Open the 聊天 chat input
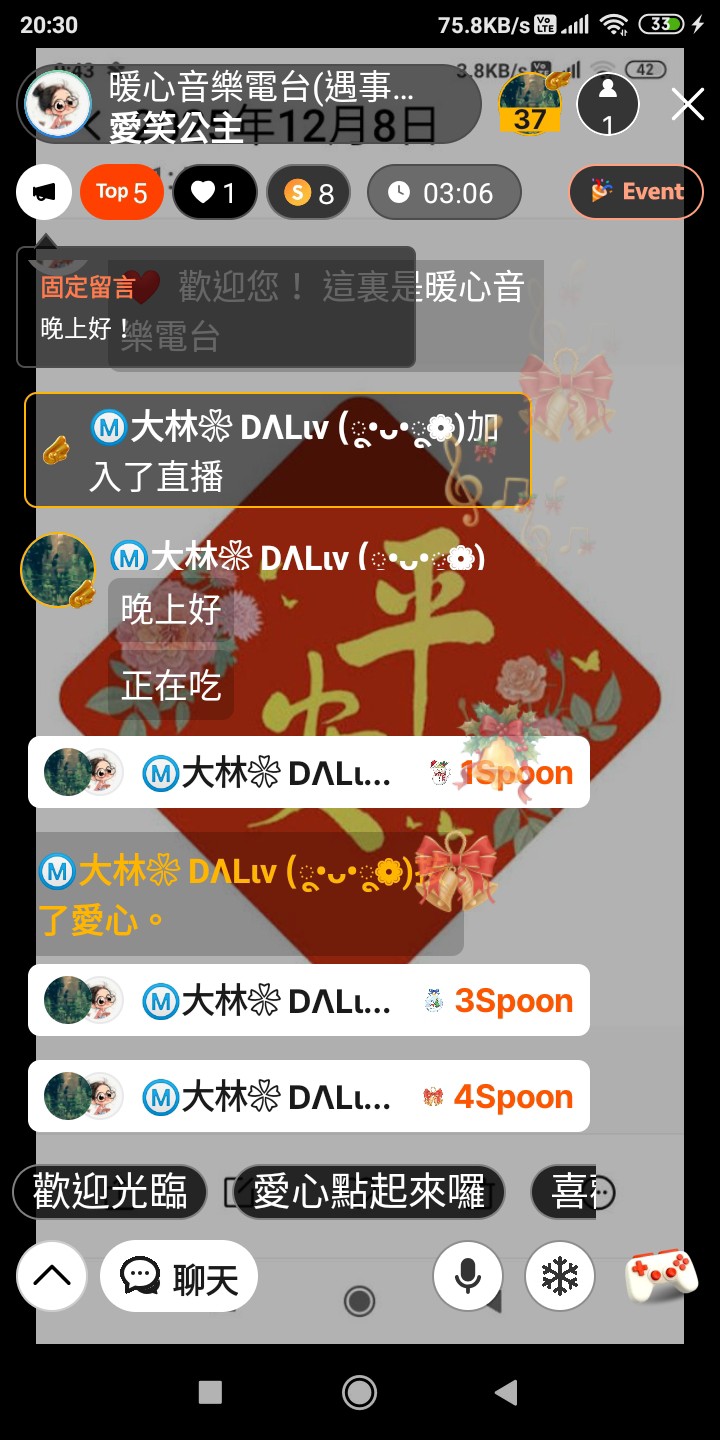720x1440 pixels. 179,1276
